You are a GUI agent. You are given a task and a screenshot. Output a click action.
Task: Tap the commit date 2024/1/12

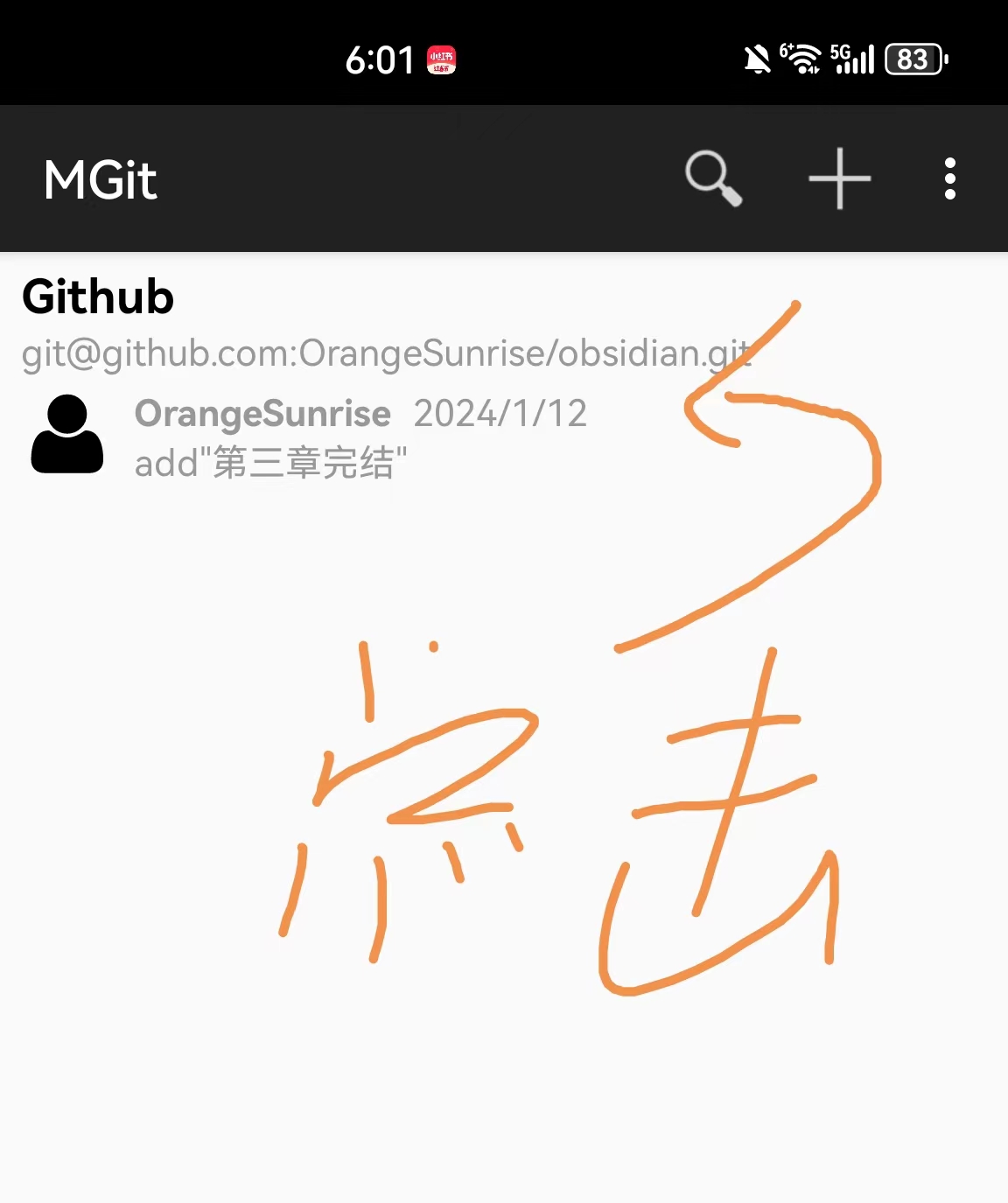(500, 413)
